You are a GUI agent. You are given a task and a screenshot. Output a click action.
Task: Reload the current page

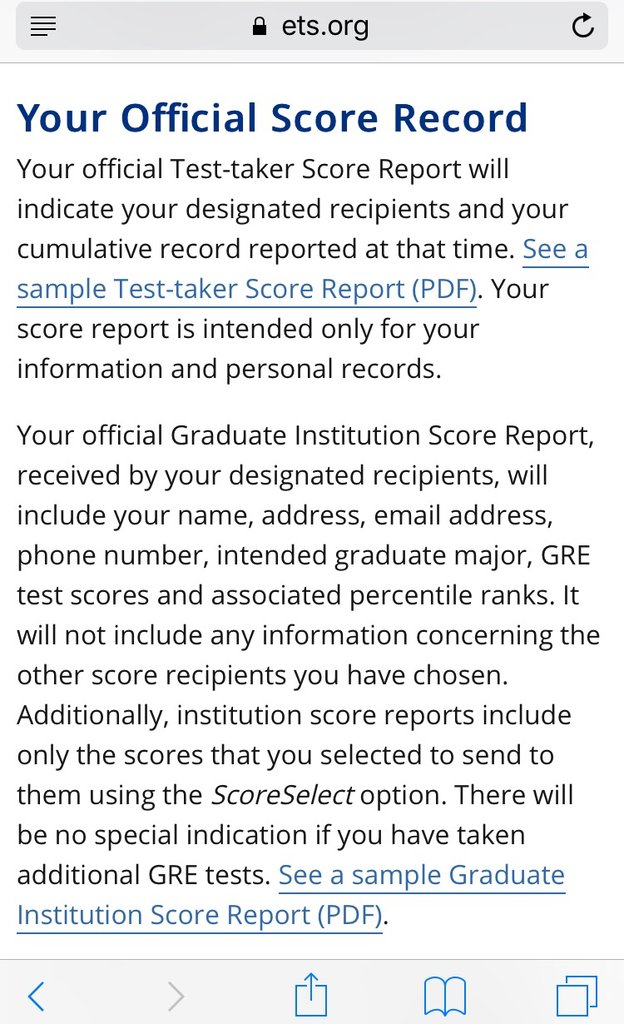[x=582, y=26]
